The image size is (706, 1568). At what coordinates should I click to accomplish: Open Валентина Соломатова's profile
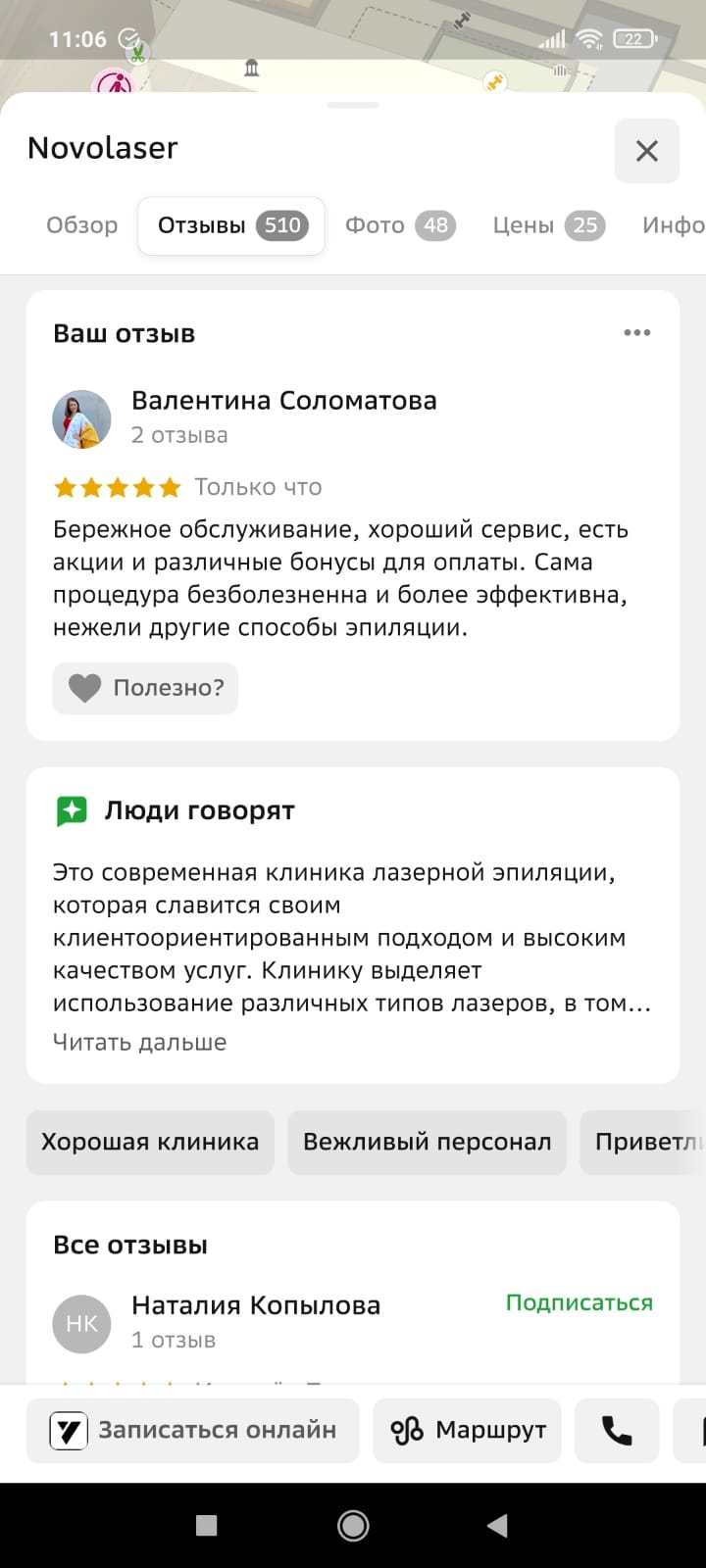[x=283, y=401]
